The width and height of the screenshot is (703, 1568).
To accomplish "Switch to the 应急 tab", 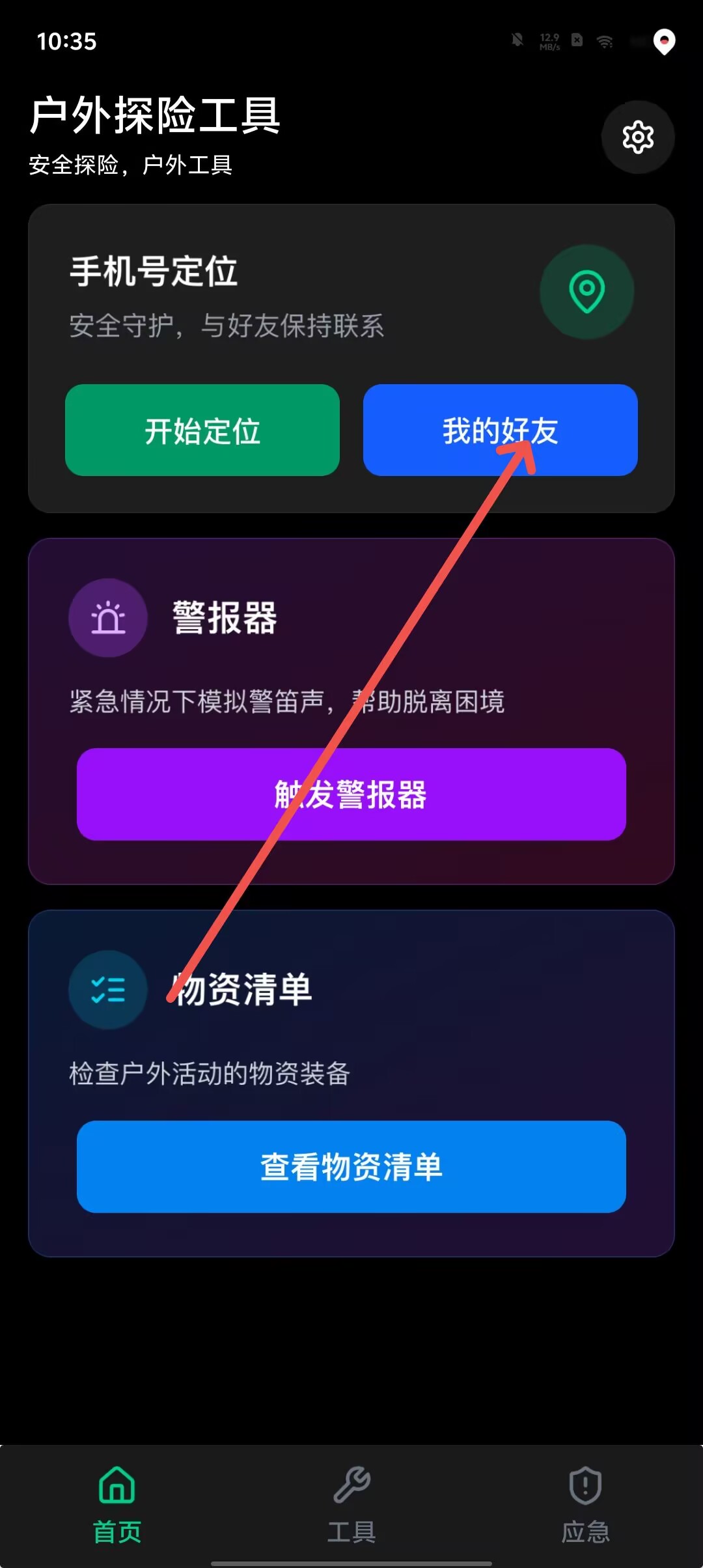I will 585,1505.
